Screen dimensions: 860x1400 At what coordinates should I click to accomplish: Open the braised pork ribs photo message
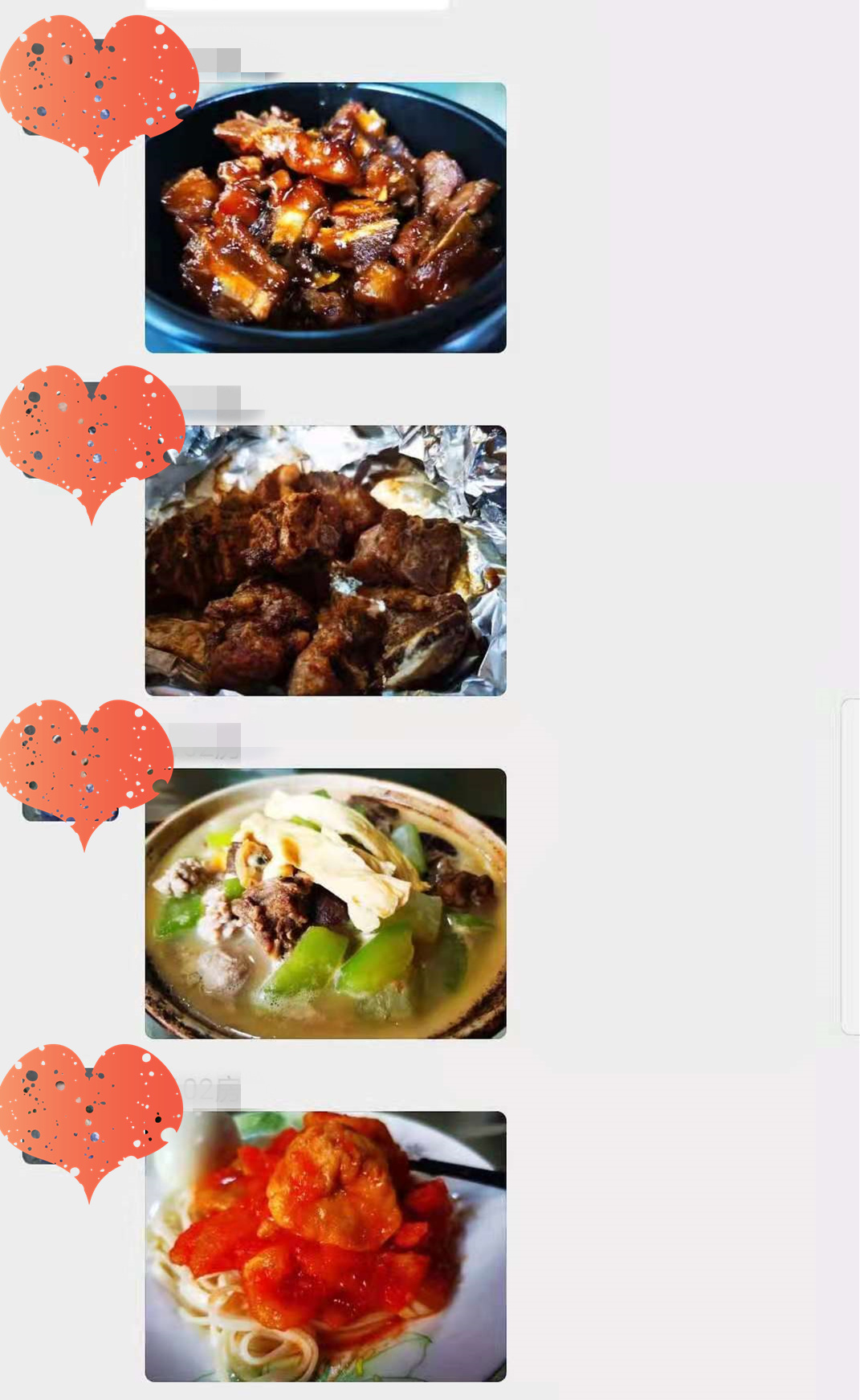tap(325, 217)
